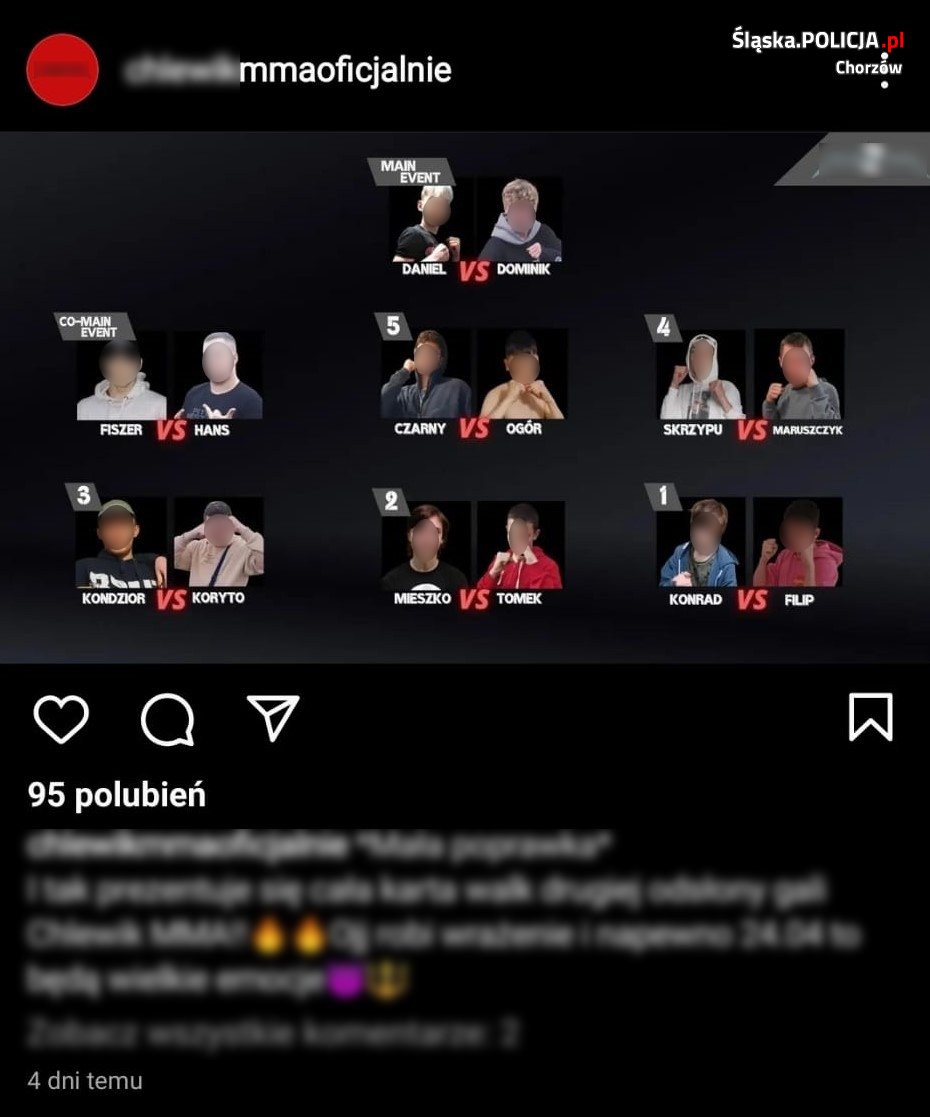The height and width of the screenshot is (1117, 930).
Task: Open the fight card image
Action: 465,397
